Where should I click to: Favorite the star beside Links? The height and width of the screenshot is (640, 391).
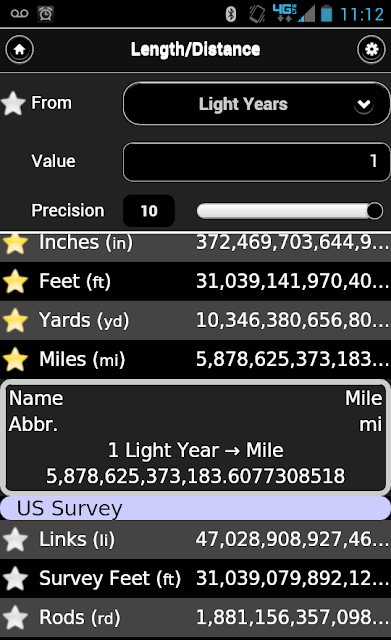click(x=15, y=540)
